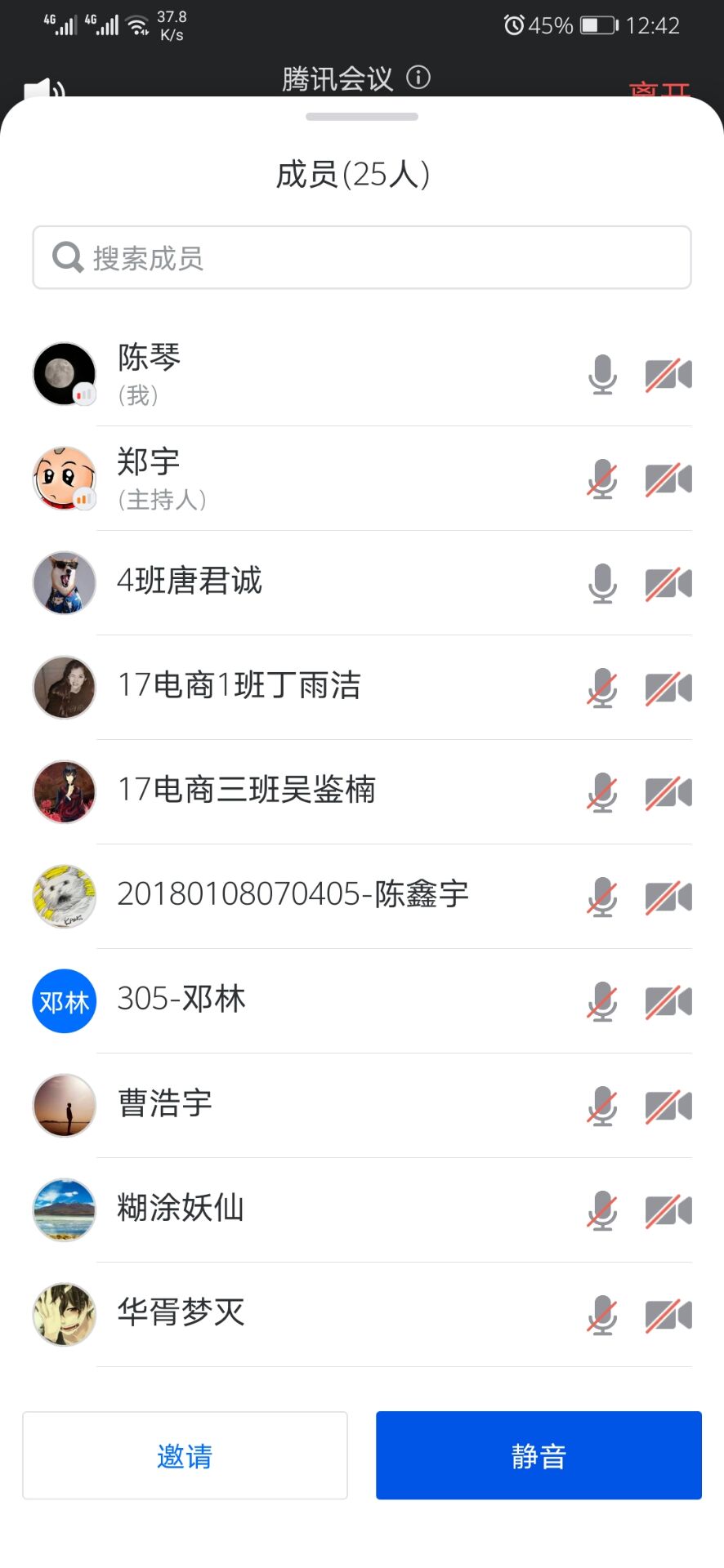The height and width of the screenshot is (1568, 724).
Task: Click the microphone icon next to 陈琴
Action: 602,374
